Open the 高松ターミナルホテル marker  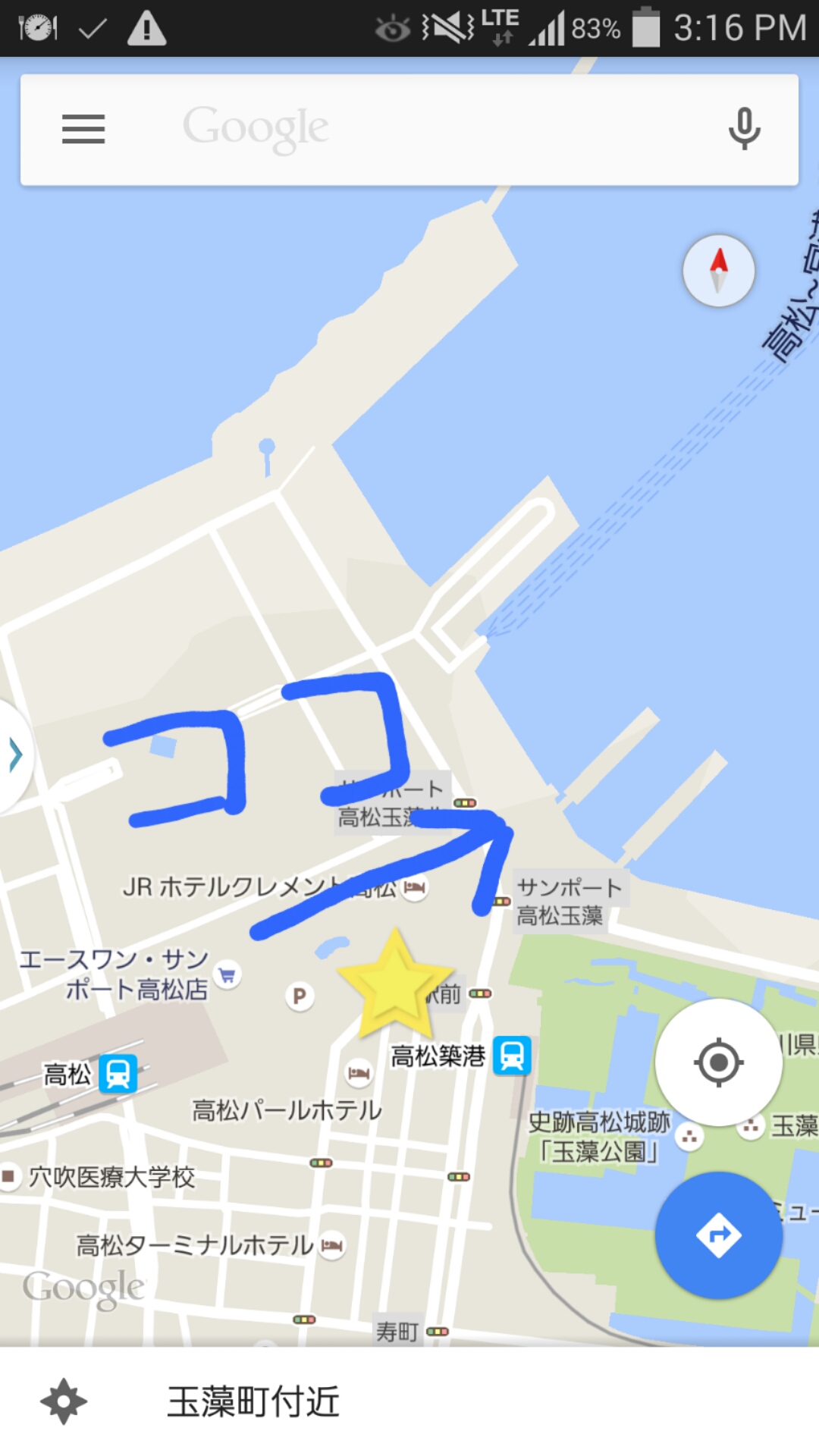pyautogui.click(x=331, y=1245)
